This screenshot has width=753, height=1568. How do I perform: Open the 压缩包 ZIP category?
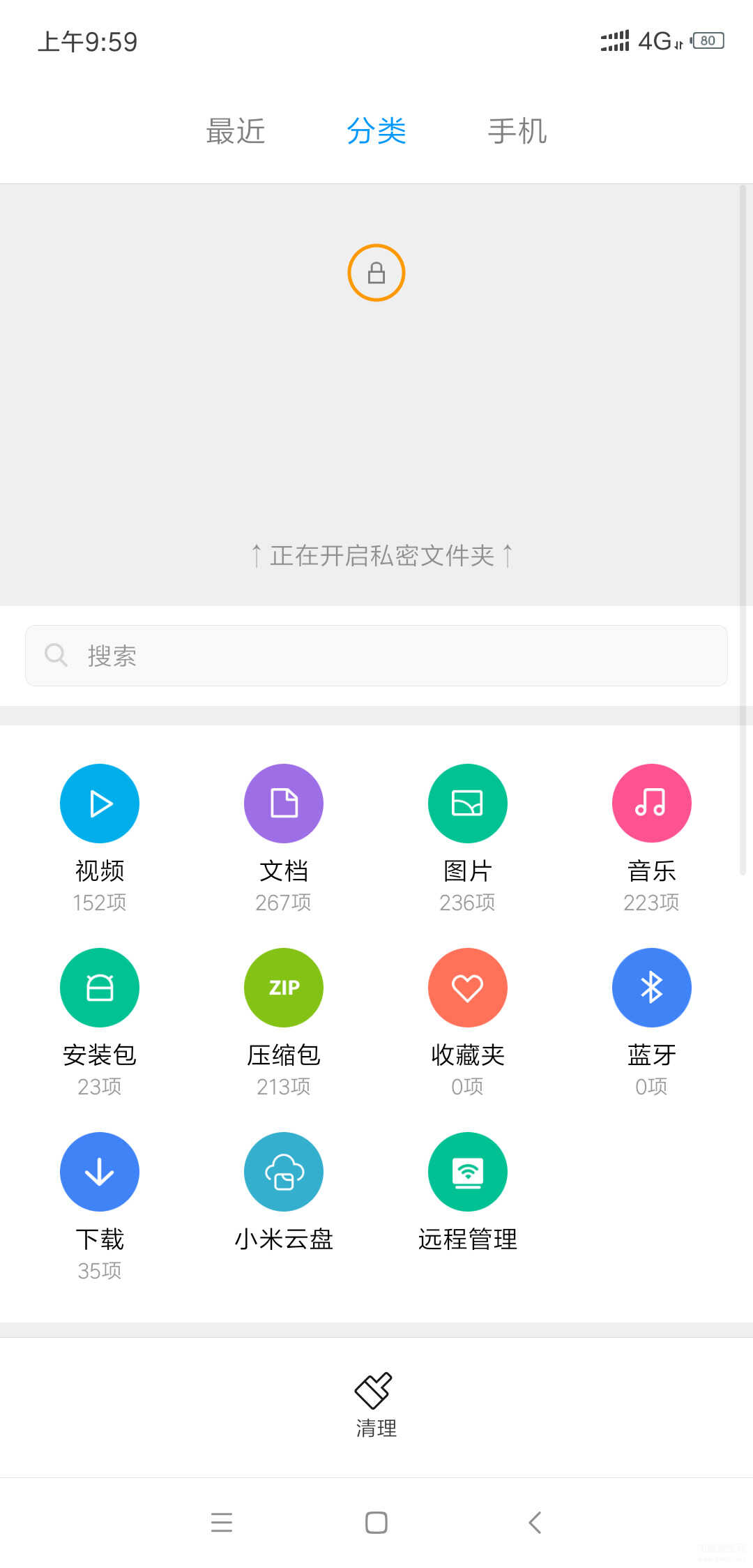coord(284,988)
